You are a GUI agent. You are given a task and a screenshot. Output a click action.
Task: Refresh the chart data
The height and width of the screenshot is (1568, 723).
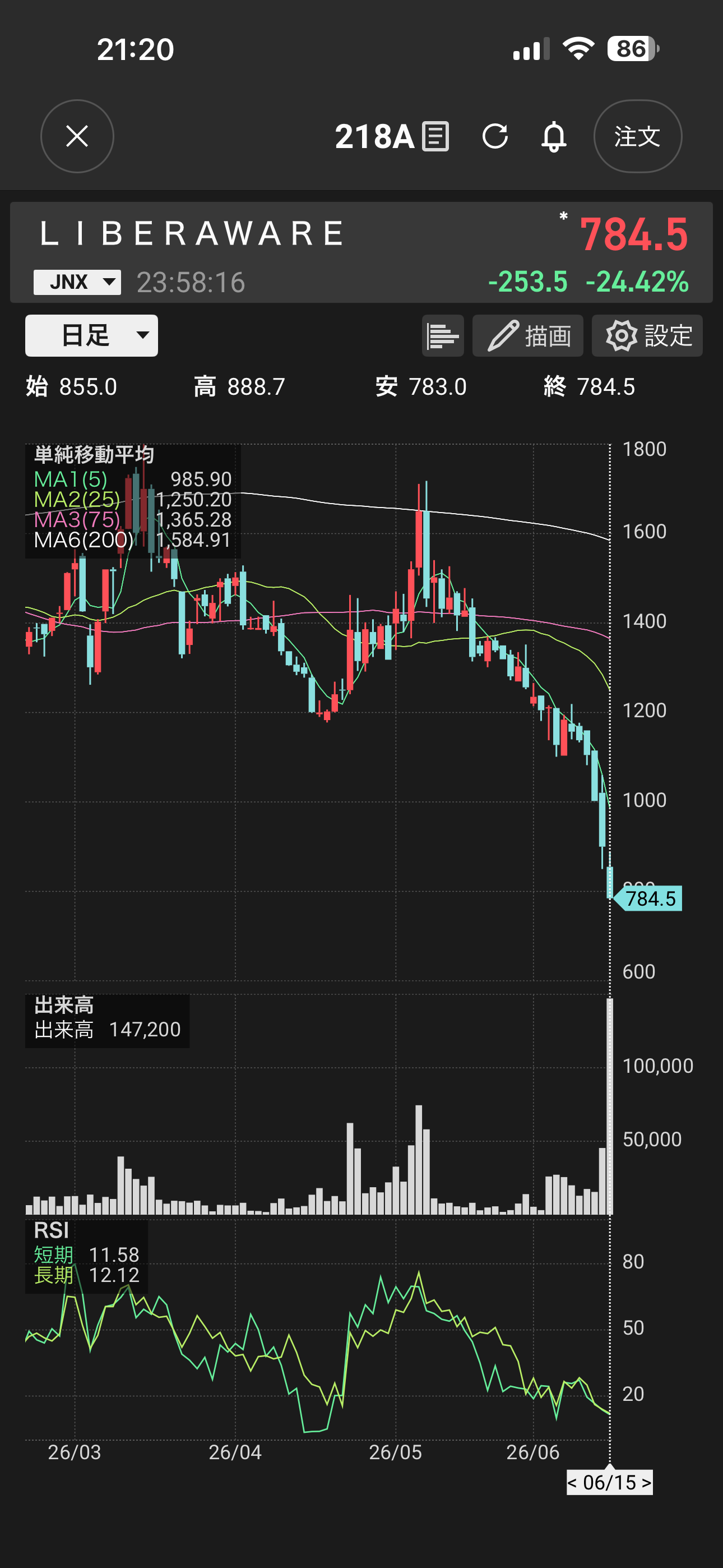click(495, 136)
